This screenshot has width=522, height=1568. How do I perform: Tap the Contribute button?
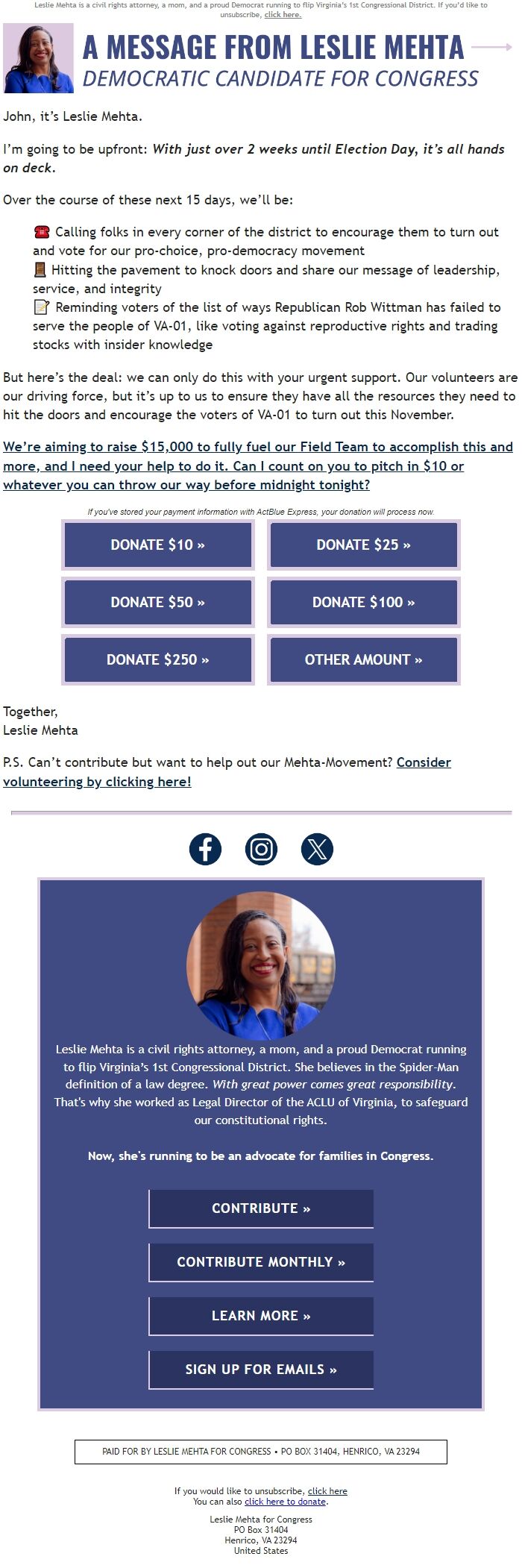coord(261,1208)
